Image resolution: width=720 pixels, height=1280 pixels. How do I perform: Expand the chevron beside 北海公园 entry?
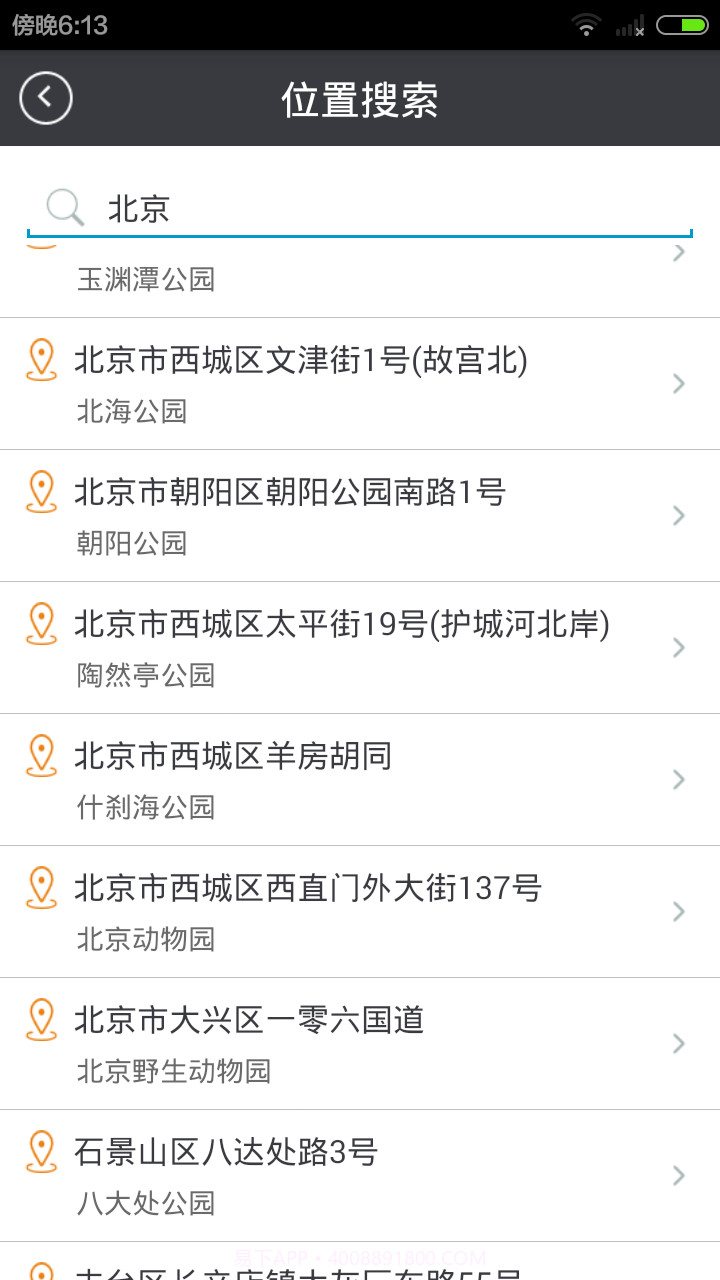coord(678,384)
